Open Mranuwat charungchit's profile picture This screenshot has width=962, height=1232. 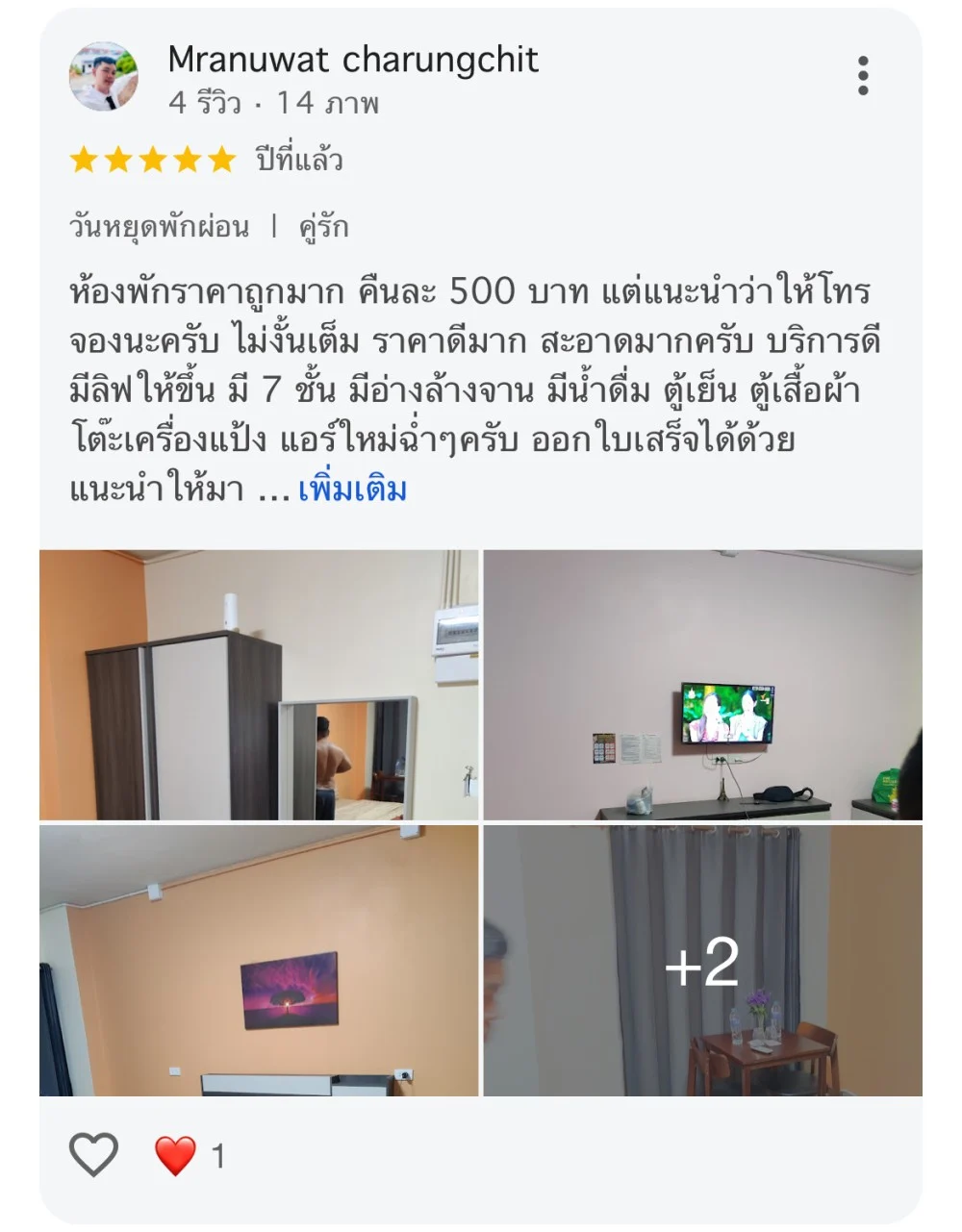[103, 76]
